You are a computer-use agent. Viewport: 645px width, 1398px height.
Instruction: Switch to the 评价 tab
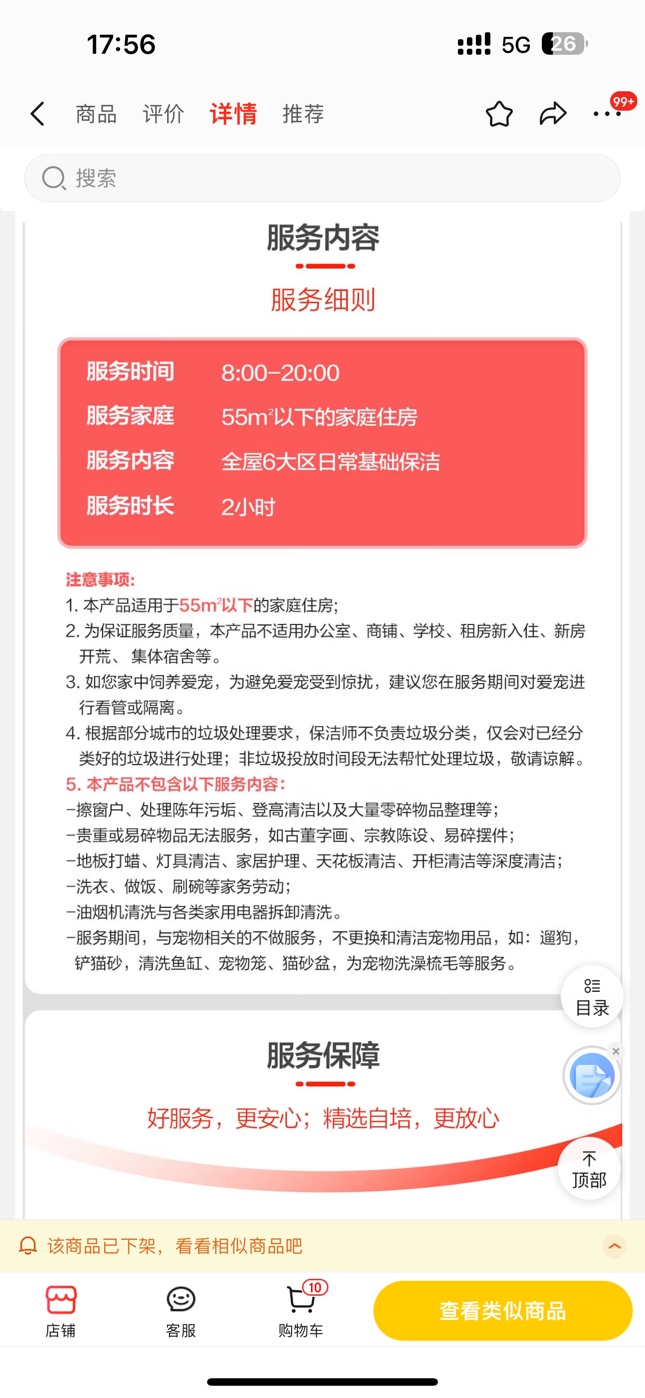[x=163, y=114]
